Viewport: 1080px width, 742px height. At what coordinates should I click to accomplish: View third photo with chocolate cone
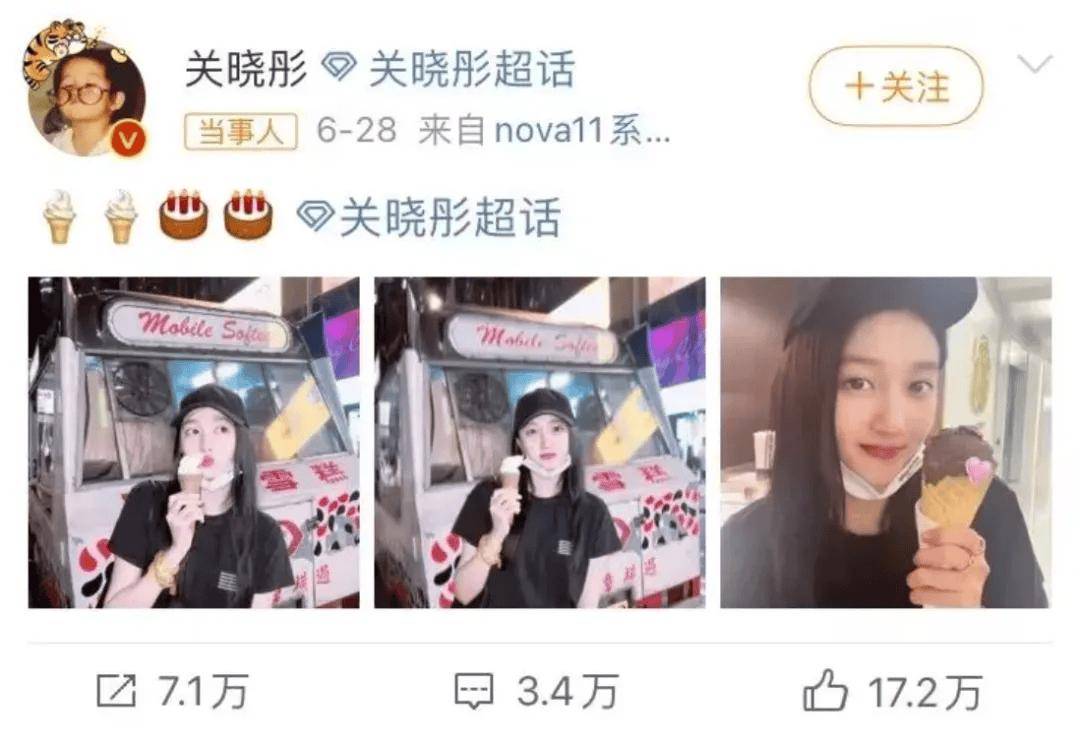[885, 442]
